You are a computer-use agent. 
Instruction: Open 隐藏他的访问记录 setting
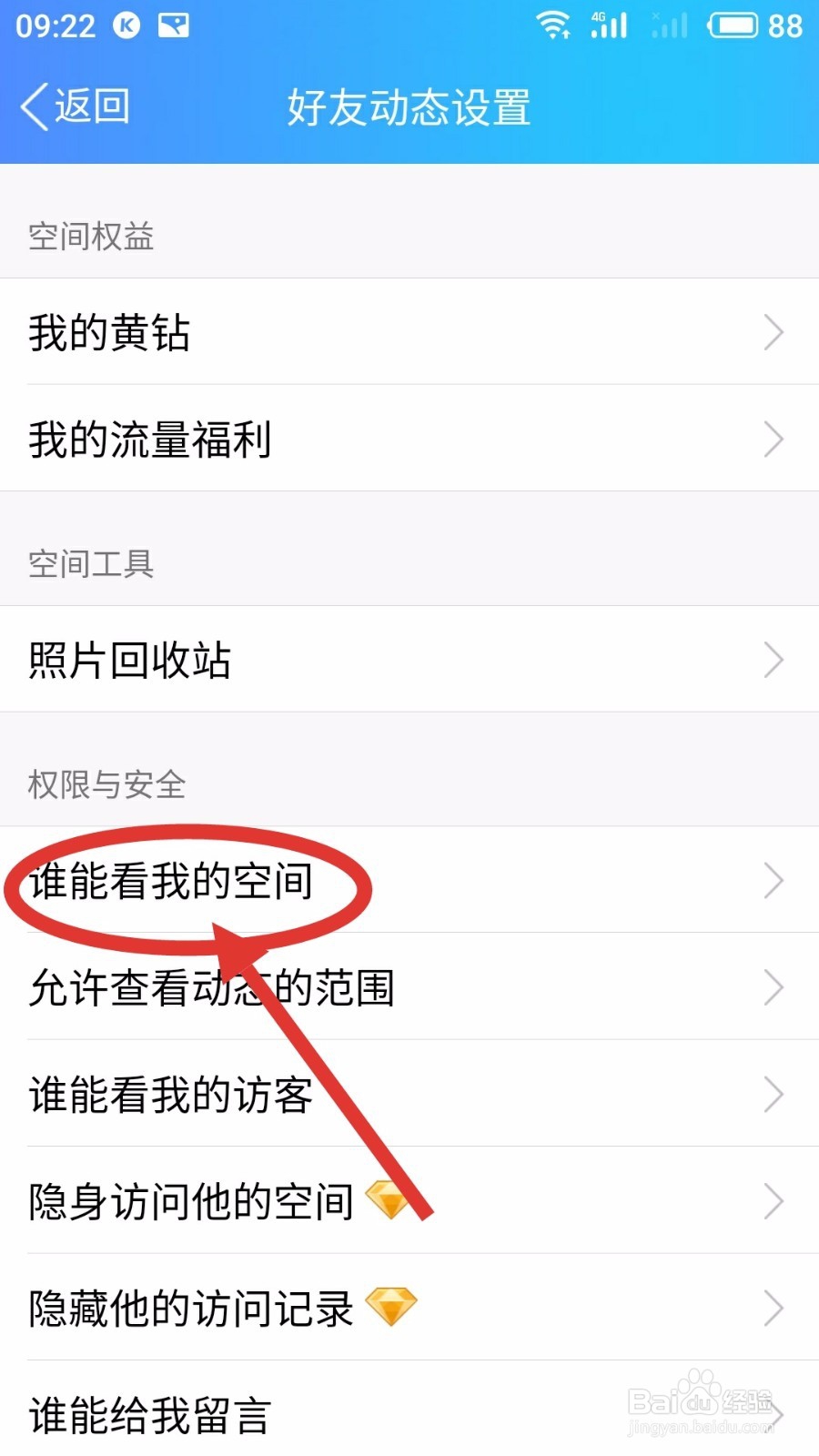pos(191,1309)
